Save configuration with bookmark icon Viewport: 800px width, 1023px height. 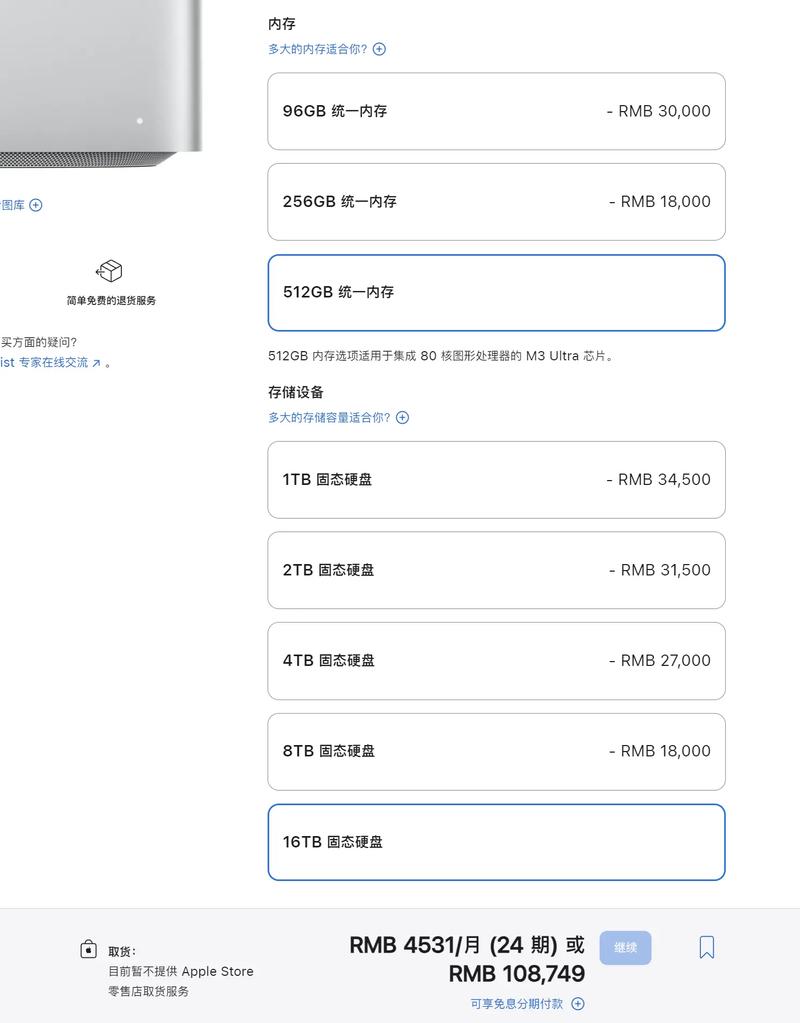(707, 947)
